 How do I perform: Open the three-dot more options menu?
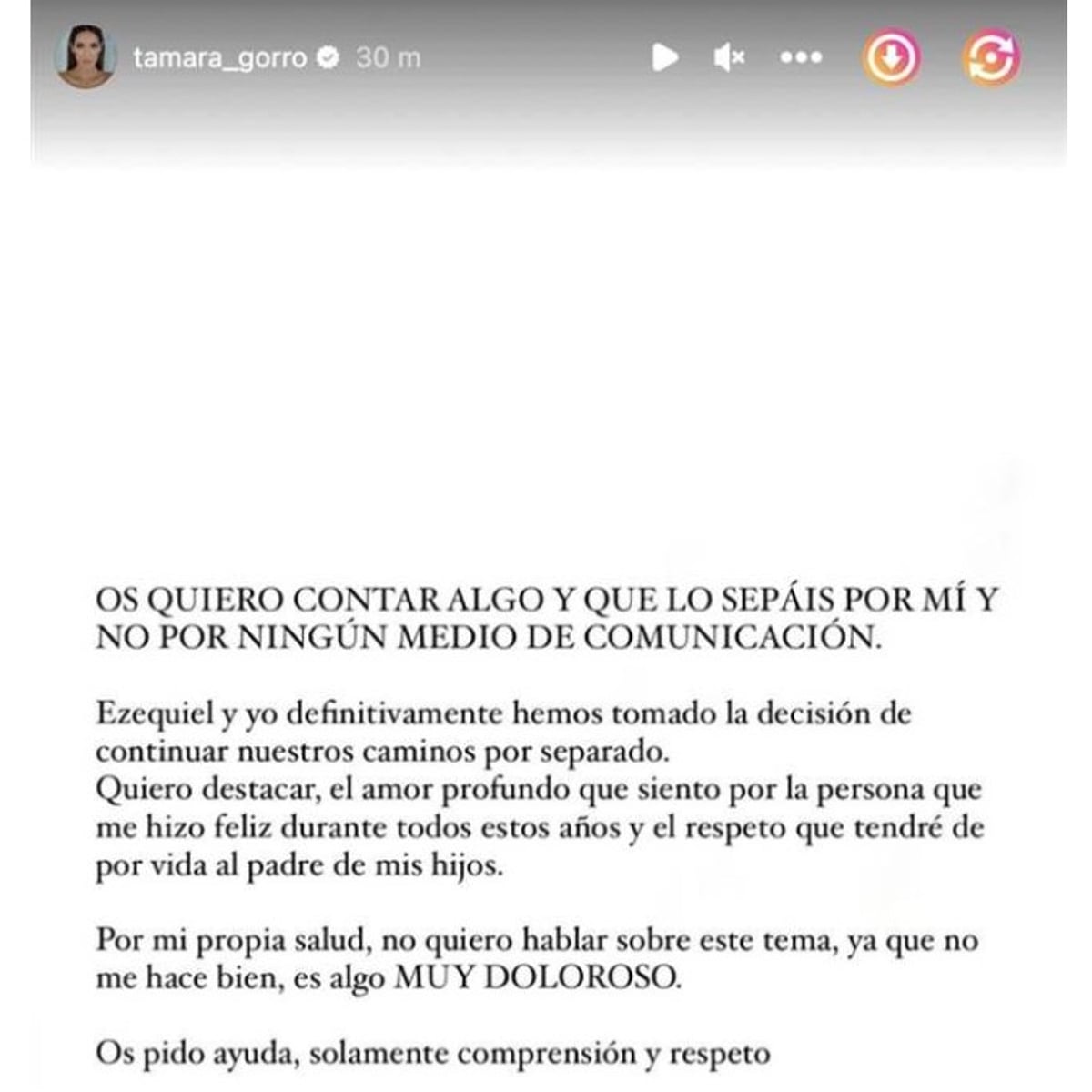(801, 57)
